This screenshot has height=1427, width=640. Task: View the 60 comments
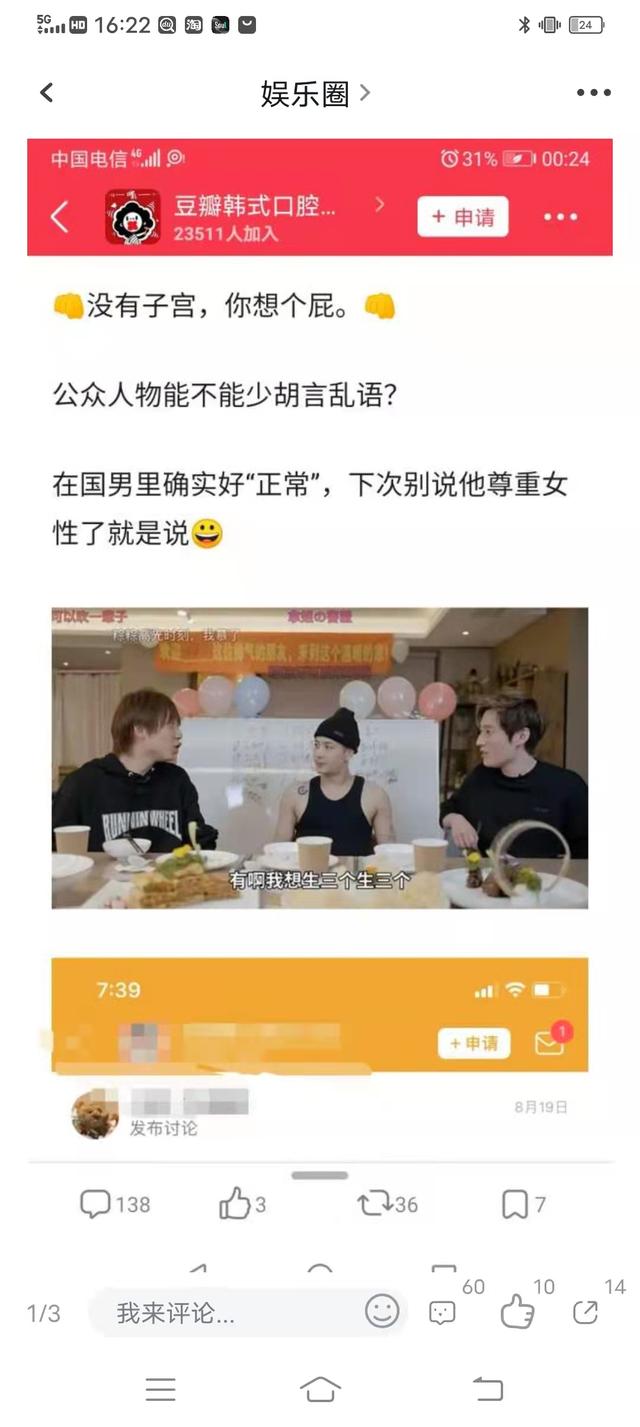pyautogui.click(x=443, y=1312)
